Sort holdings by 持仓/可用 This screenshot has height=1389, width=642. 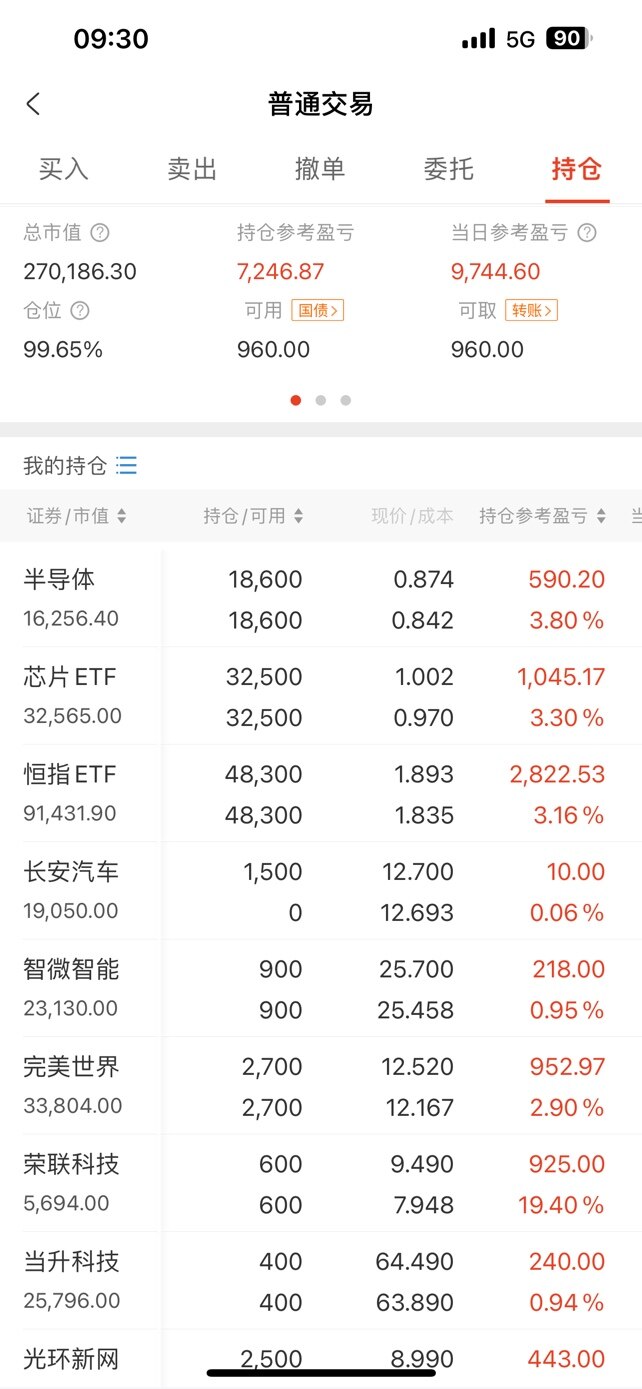tap(253, 516)
